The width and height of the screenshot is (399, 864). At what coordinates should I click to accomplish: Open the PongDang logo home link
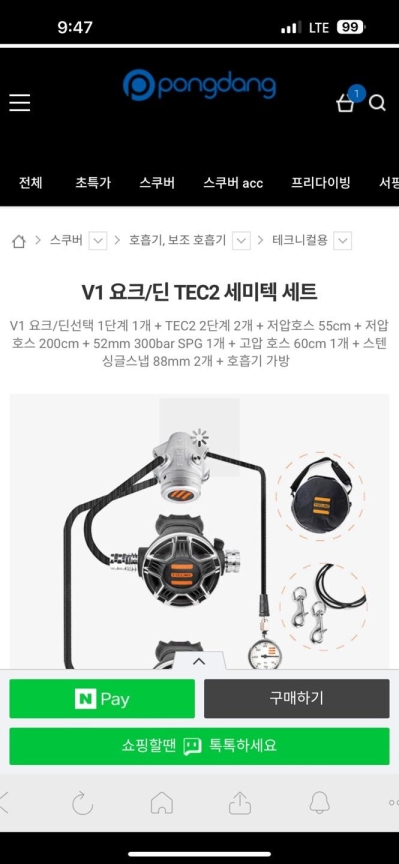coord(200,87)
